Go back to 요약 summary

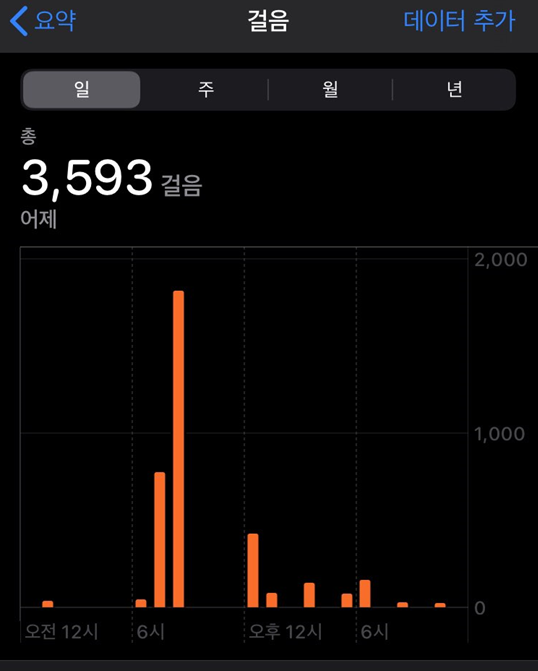pyautogui.click(x=43, y=21)
